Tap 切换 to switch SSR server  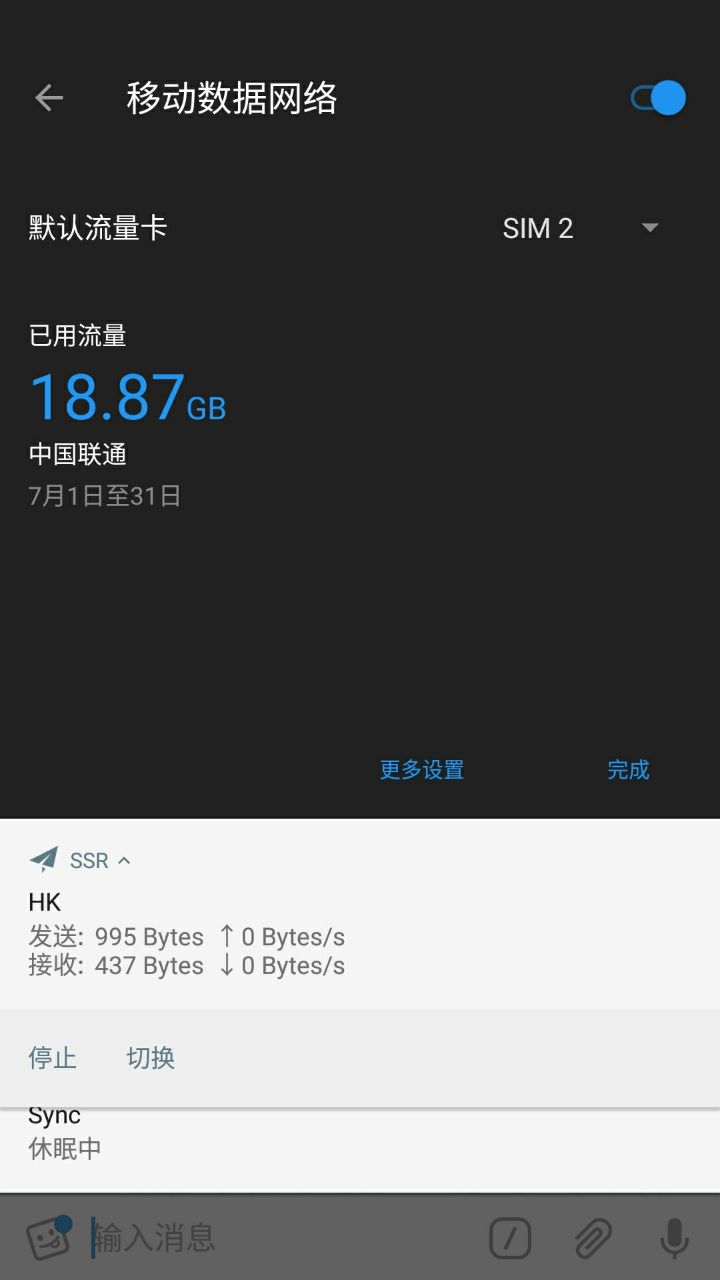point(151,1058)
